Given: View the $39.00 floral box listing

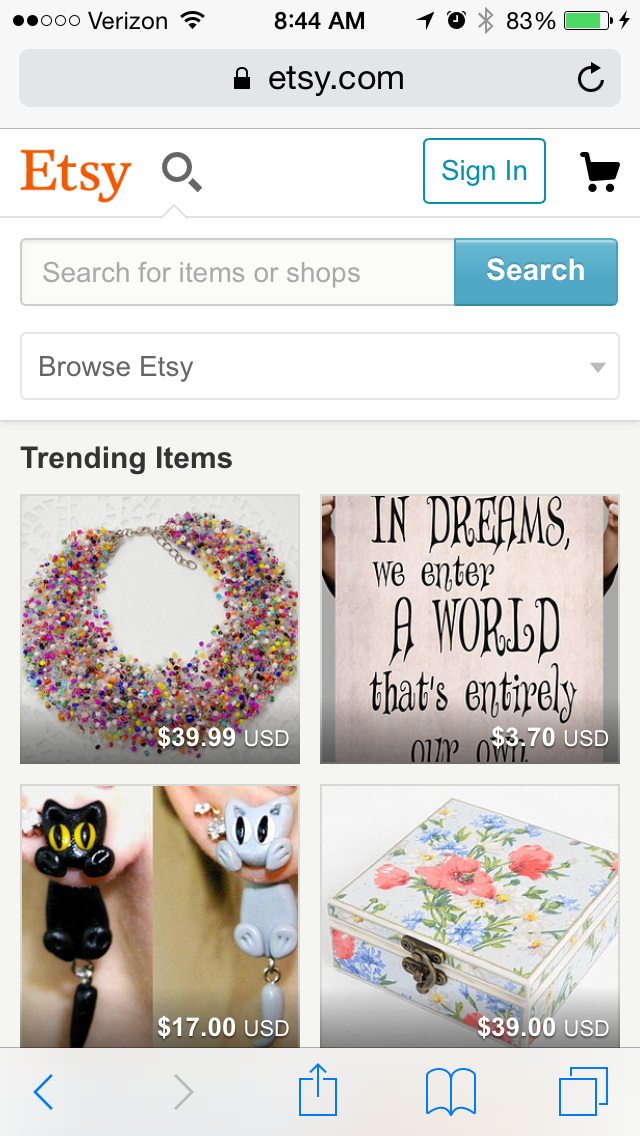Looking at the screenshot, I should click(469, 915).
